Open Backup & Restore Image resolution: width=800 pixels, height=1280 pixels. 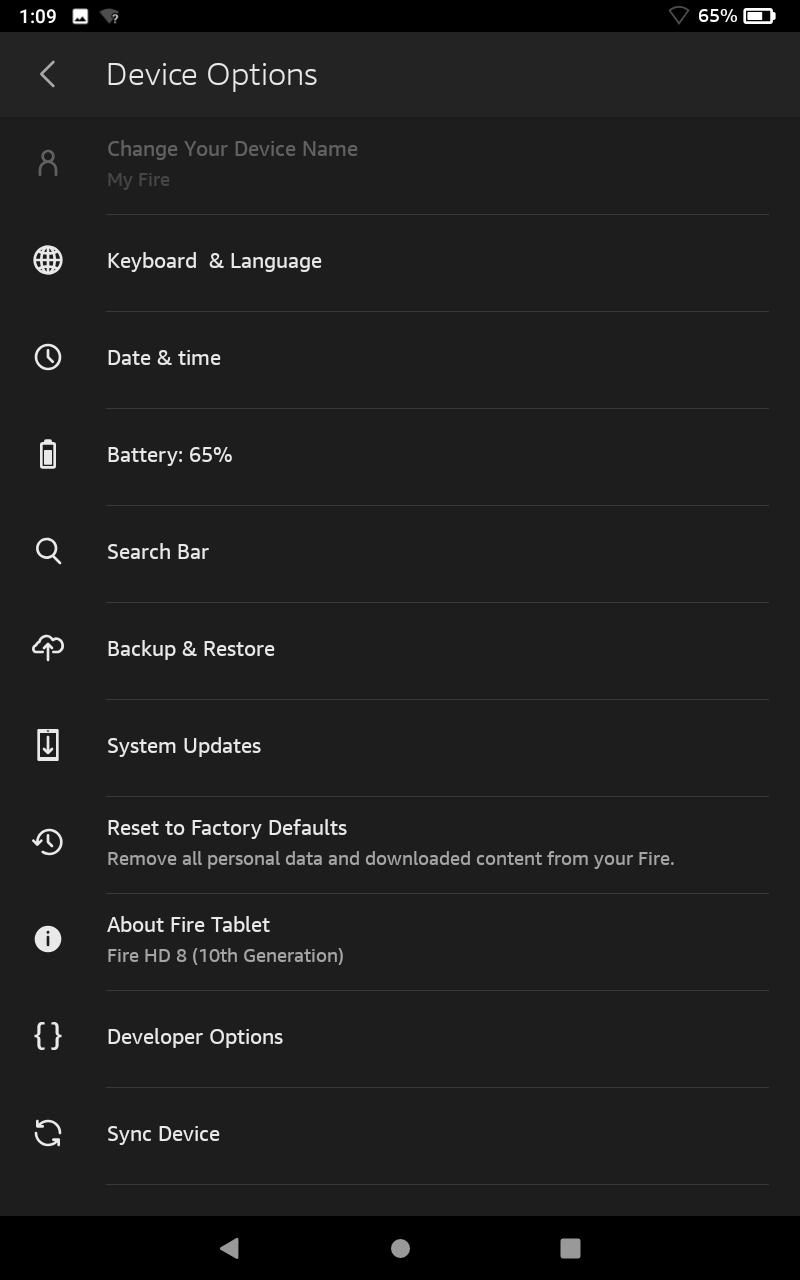[400, 650]
